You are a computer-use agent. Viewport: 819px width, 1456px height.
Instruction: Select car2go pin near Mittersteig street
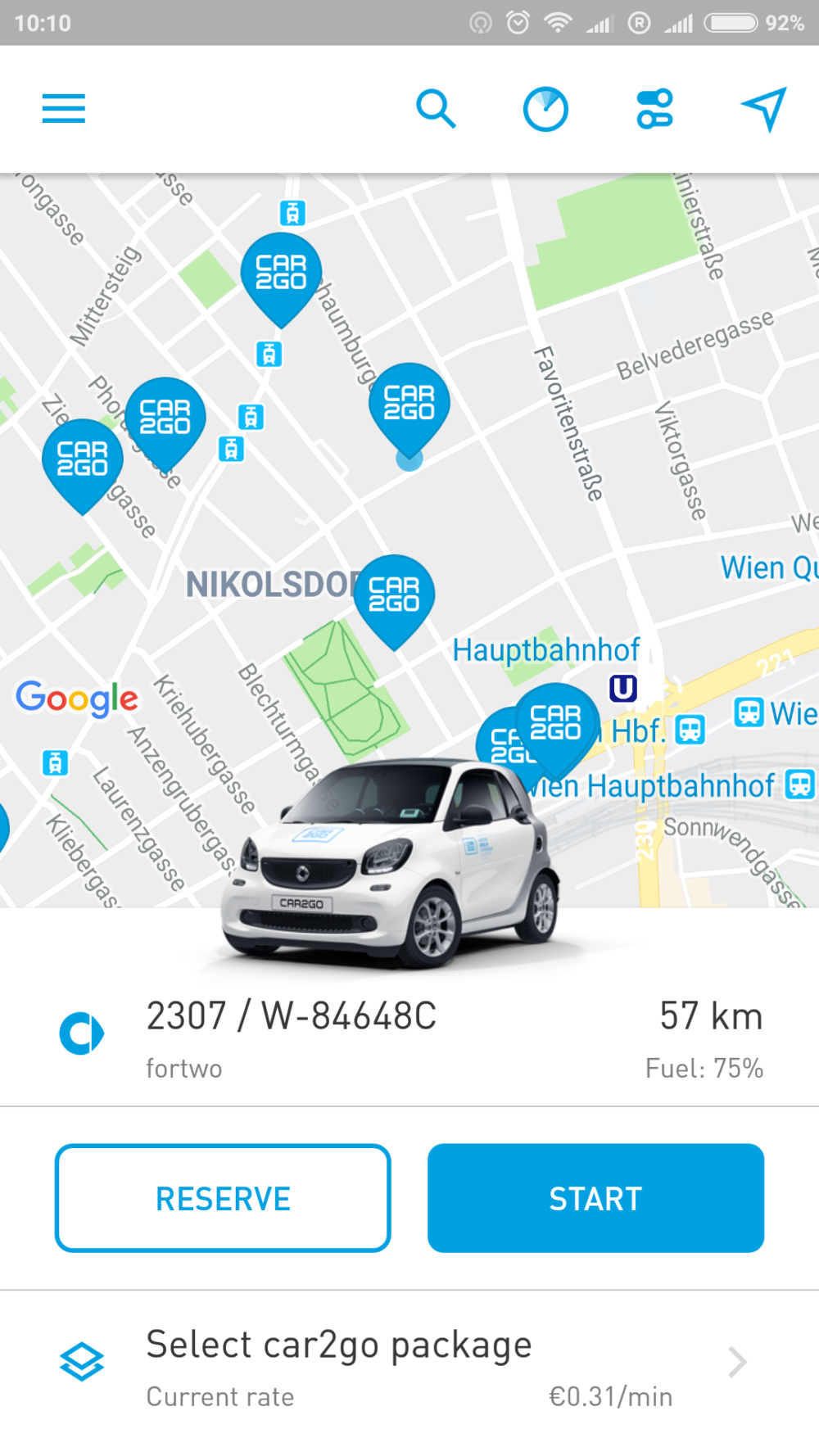click(165, 417)
